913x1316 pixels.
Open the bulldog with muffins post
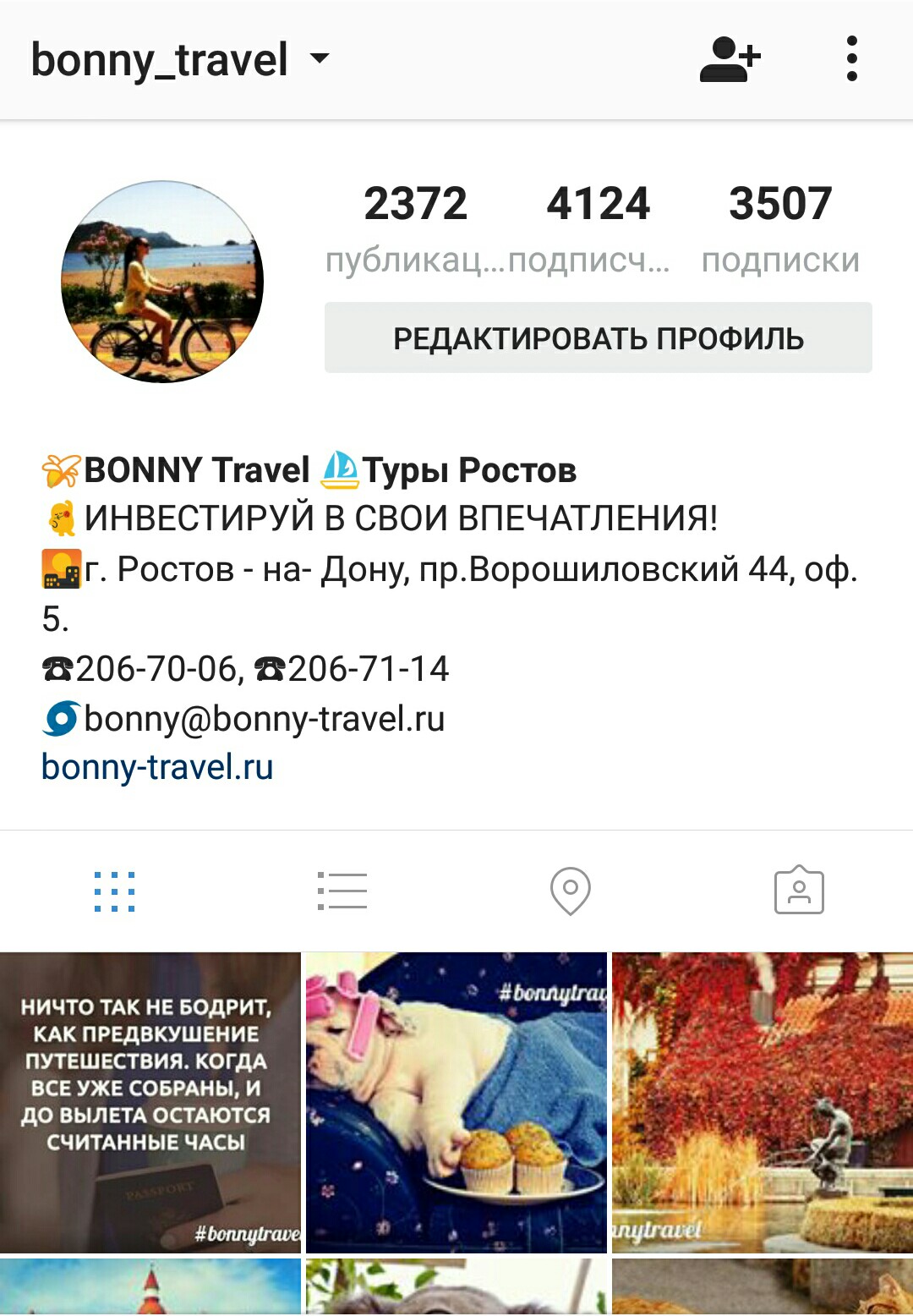pyautogui.click(x=456, y=1102)
